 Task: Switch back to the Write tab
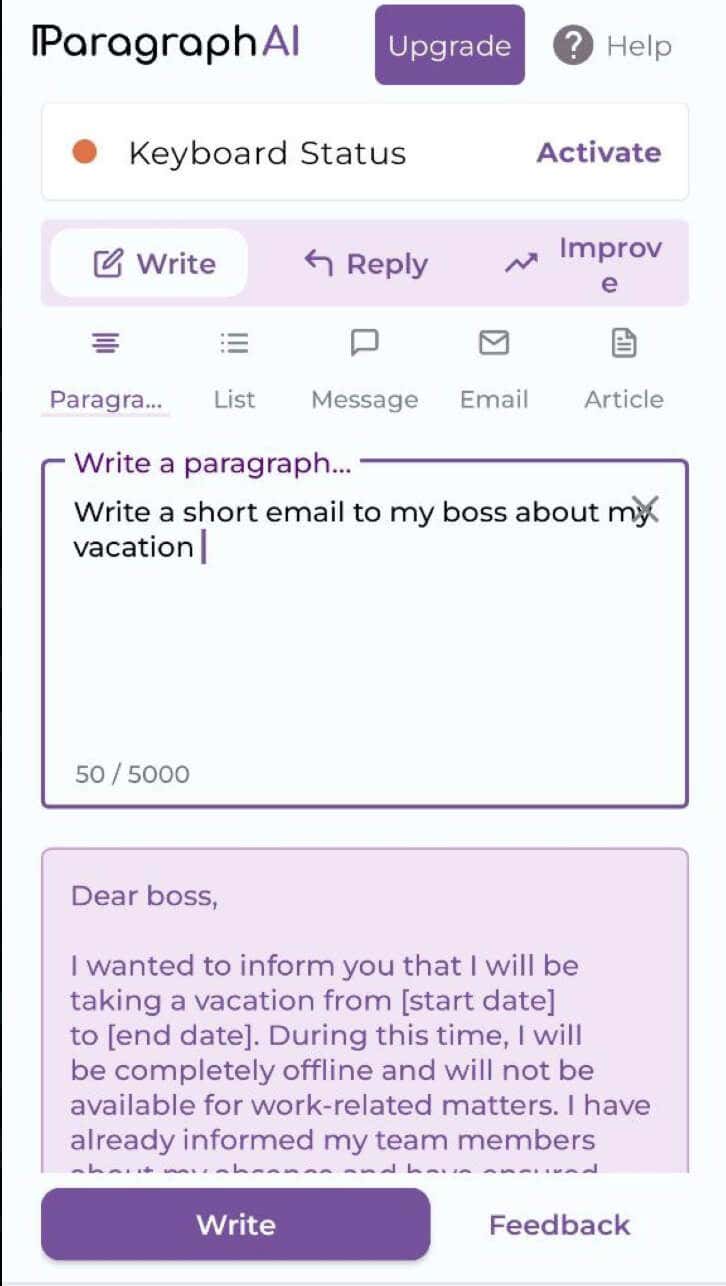tap(147, 262)
